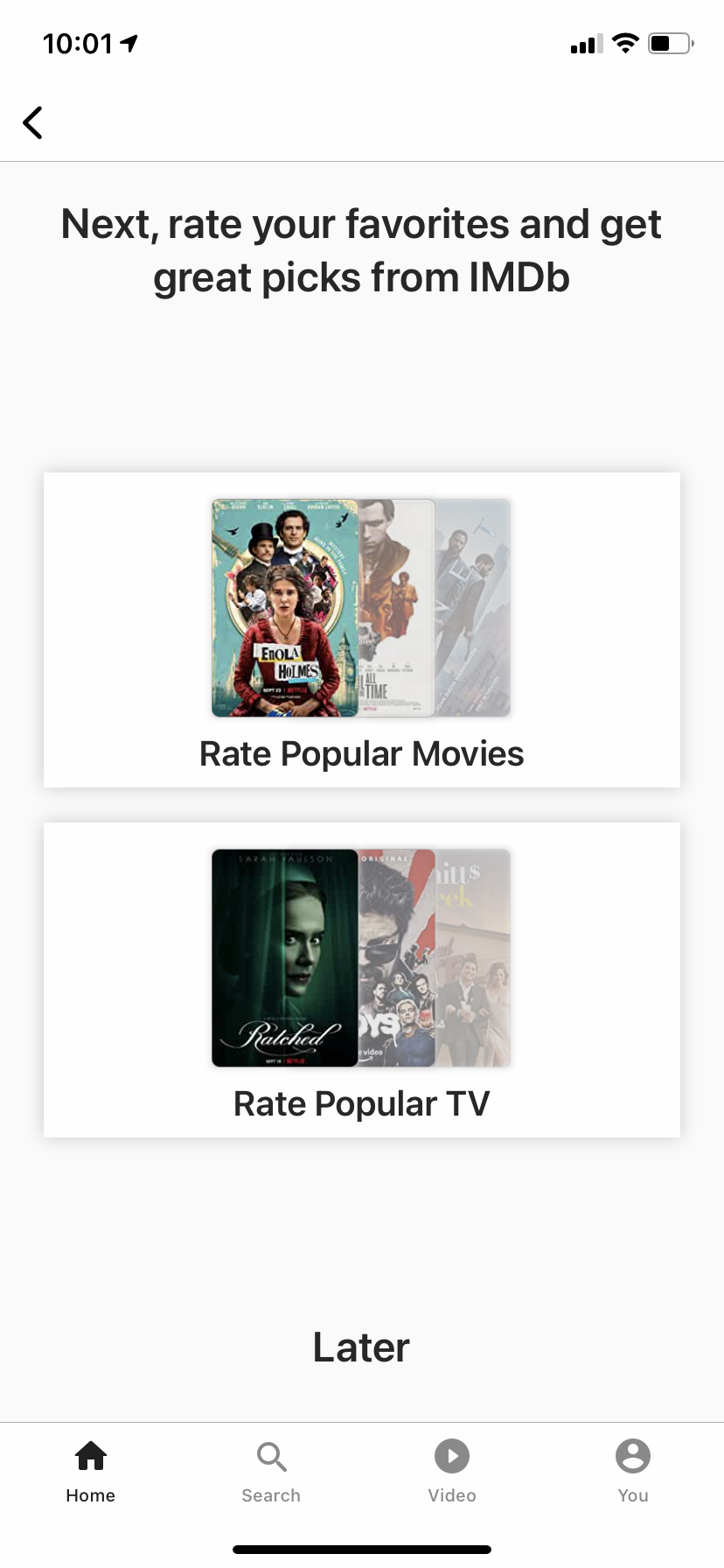The height and width of the screenshot is (1568, 724).
Task: Go back using the top-left arrow
Action: pyautogui.click(x=32, y=122)
